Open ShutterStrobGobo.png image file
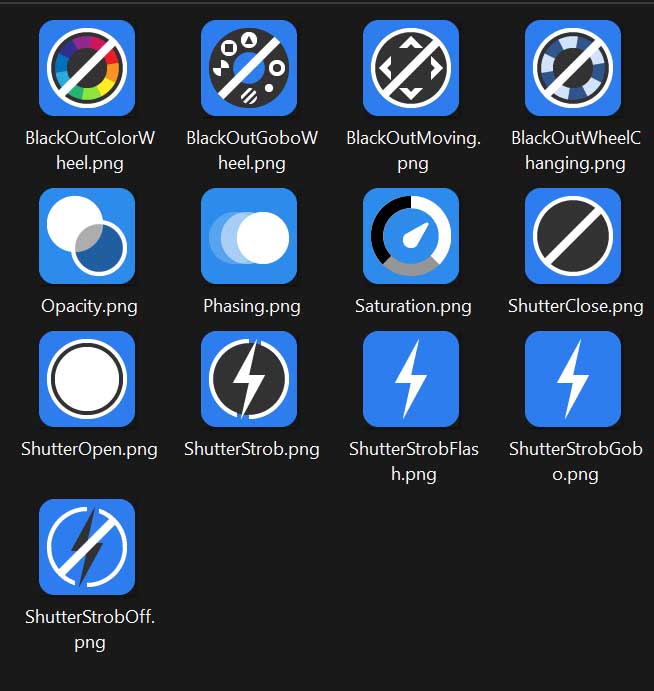The height and width of the screenshot is (691, 654). click(573, 379)
